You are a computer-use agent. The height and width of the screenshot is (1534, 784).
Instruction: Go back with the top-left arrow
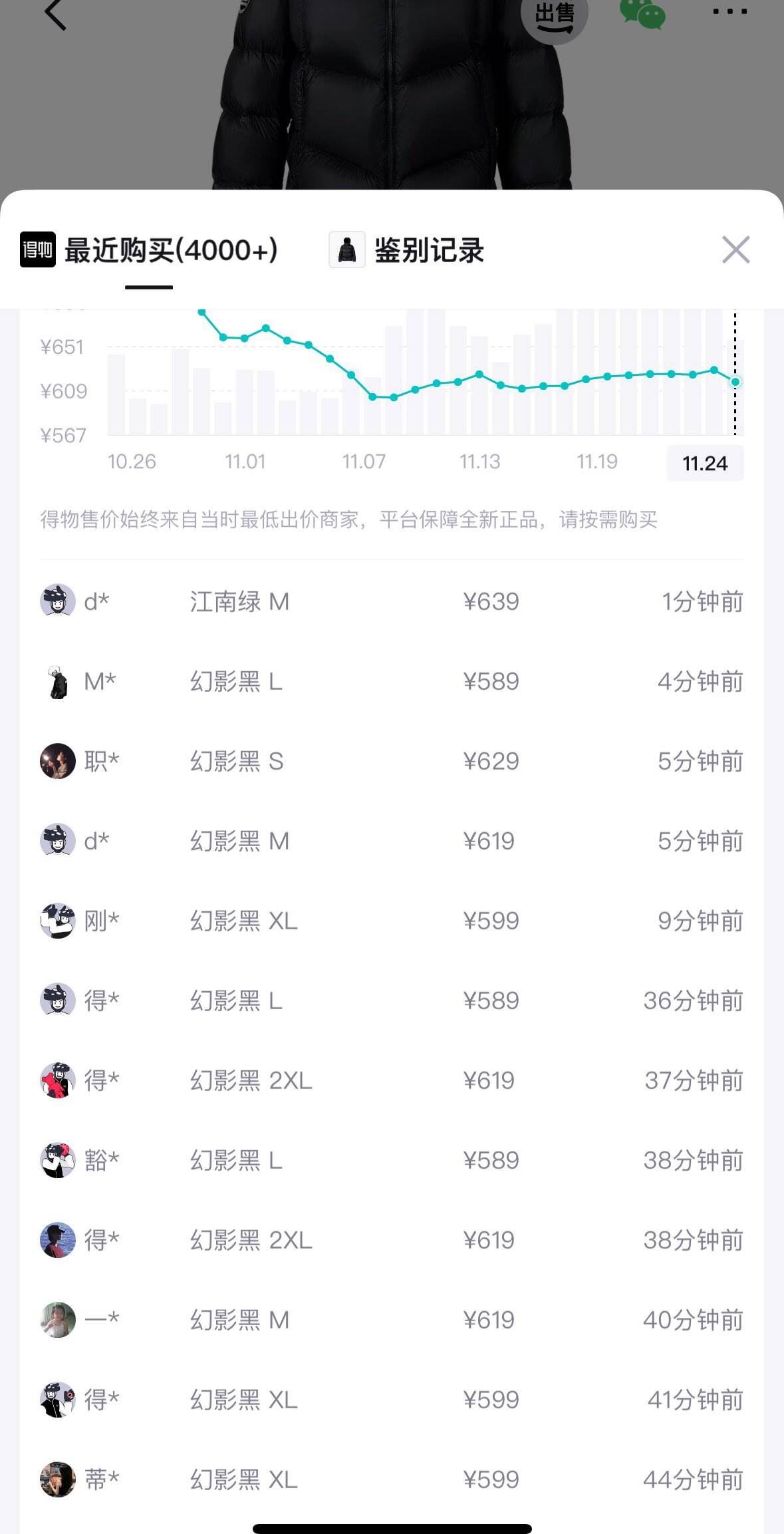click(x=55, y=15)
